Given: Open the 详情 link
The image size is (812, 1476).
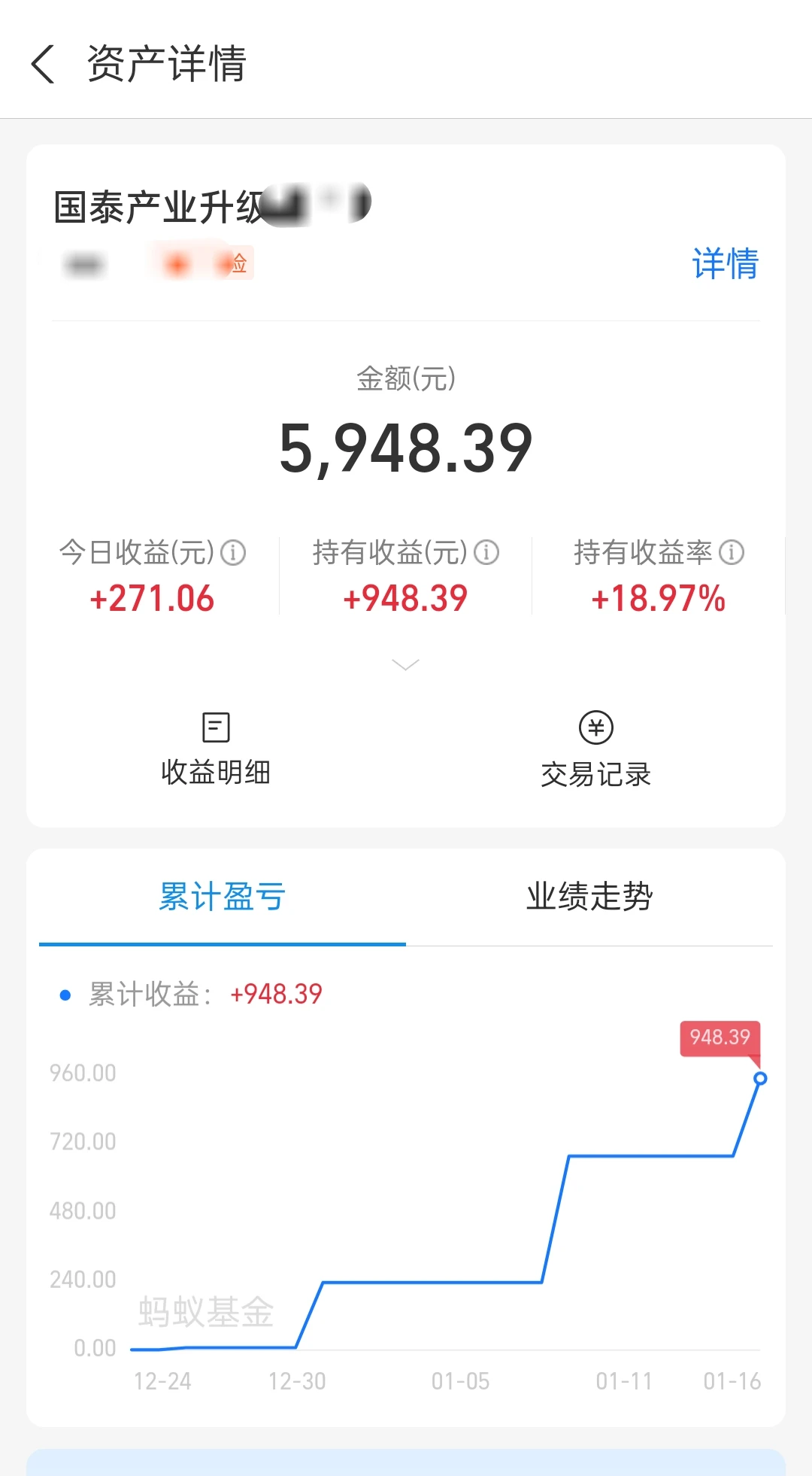Looking at the screenshot, I should (726, 265).
